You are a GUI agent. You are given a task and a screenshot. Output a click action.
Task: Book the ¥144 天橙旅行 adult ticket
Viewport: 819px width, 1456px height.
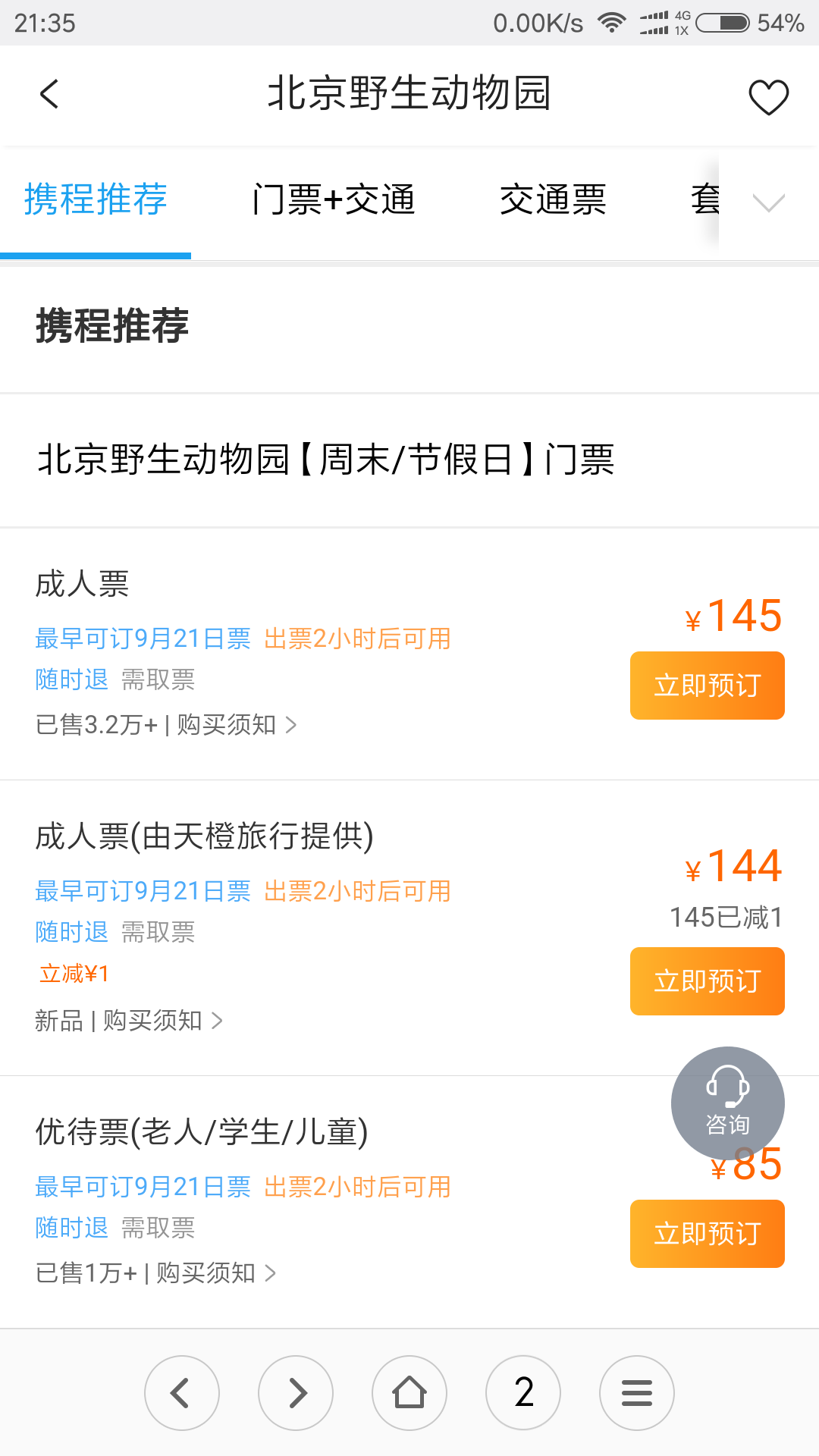click(x=707, y=981)
